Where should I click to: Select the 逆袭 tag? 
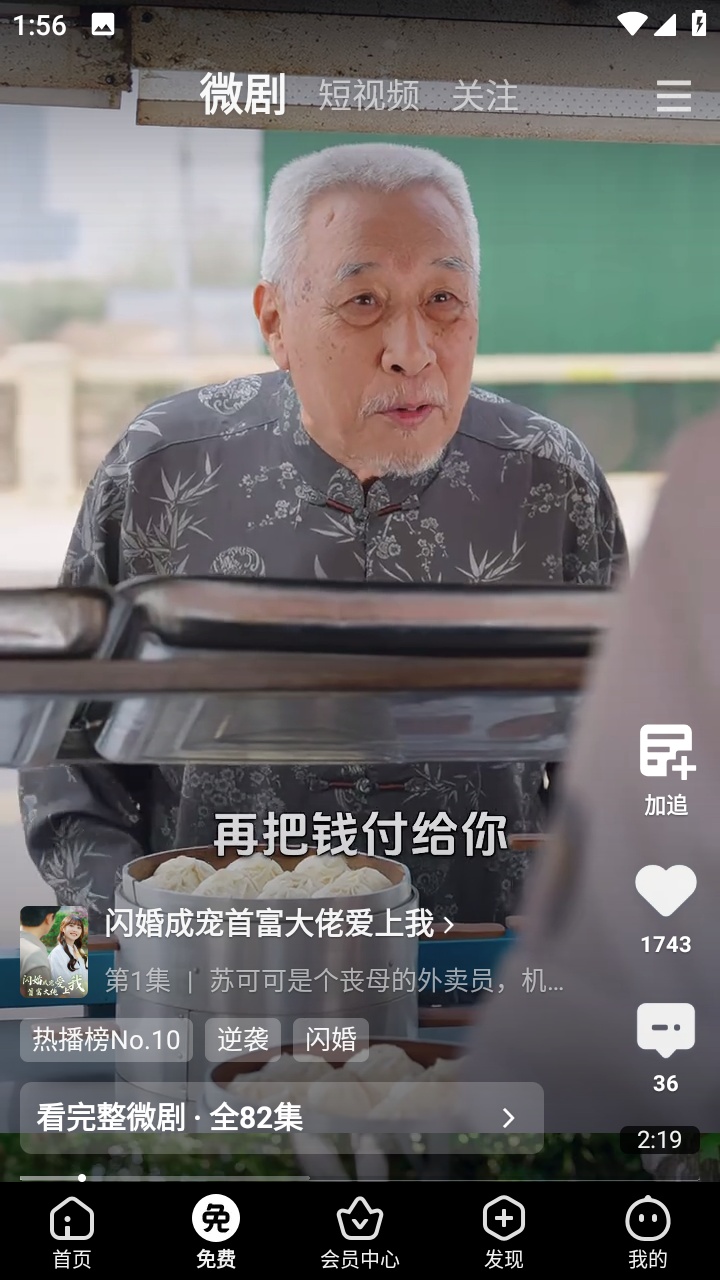click(243, 1040)
